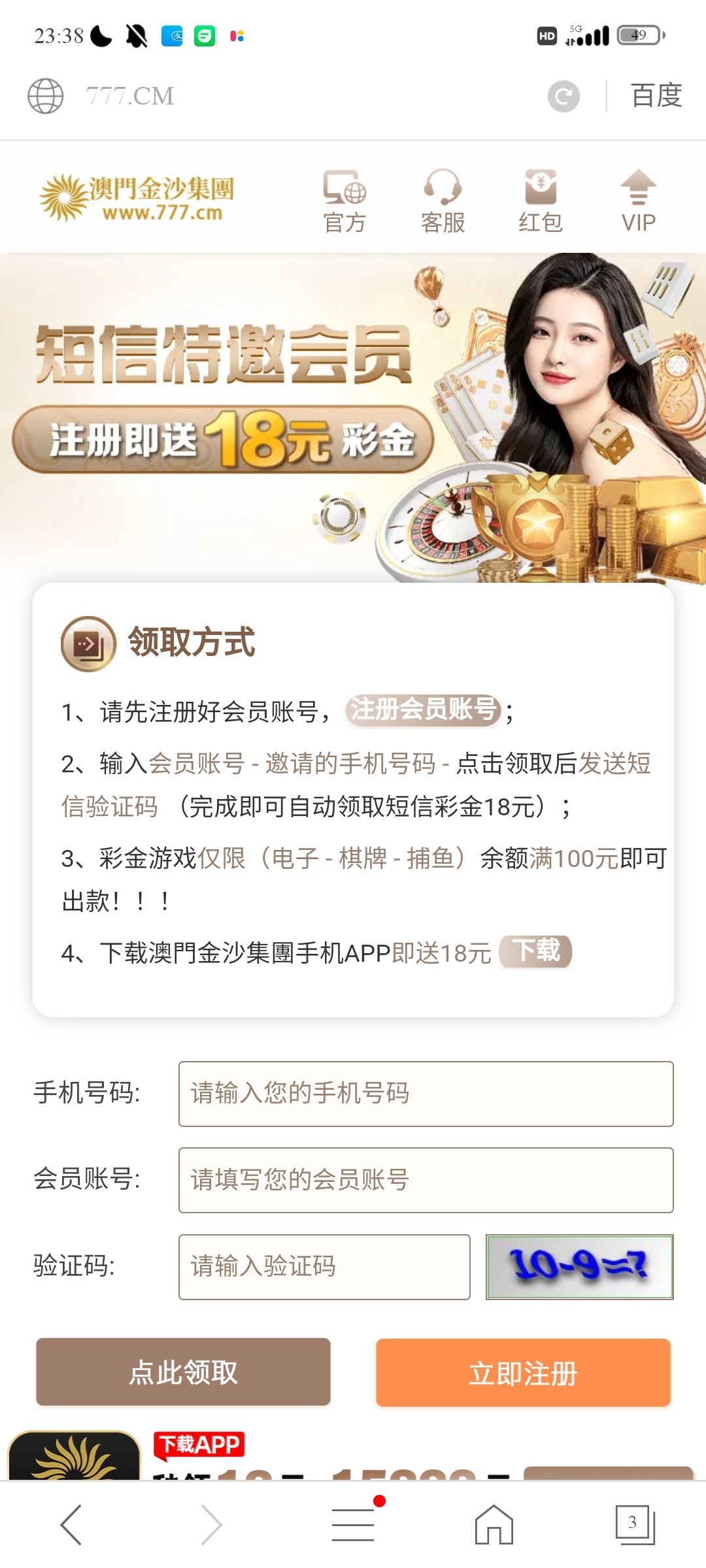Reload the page with the refresh icon

[x=563, y=97]
